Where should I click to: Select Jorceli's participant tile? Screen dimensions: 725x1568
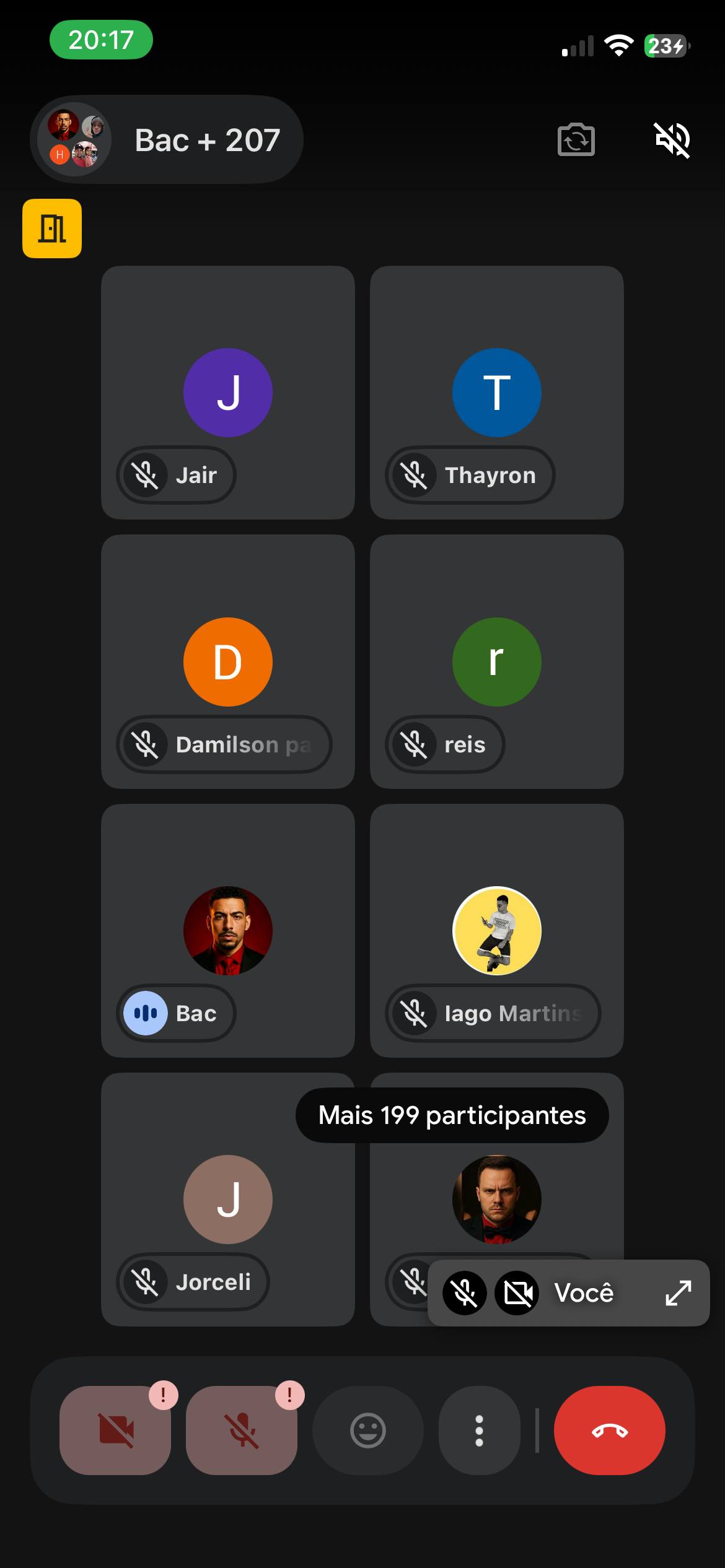[x=228, y=1199]
